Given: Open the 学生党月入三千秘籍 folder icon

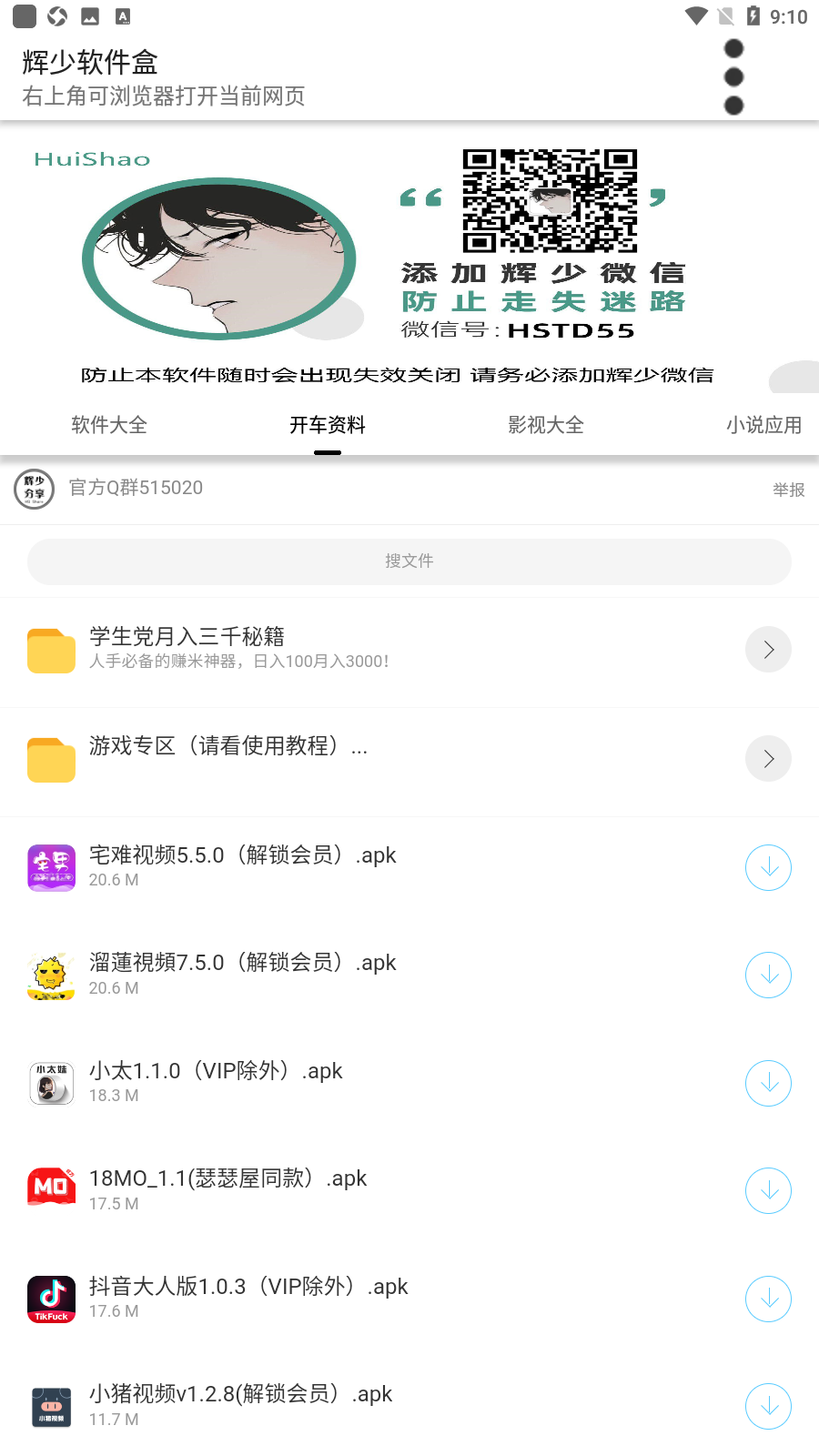Looking at the screenshot, I should point(51,650).
